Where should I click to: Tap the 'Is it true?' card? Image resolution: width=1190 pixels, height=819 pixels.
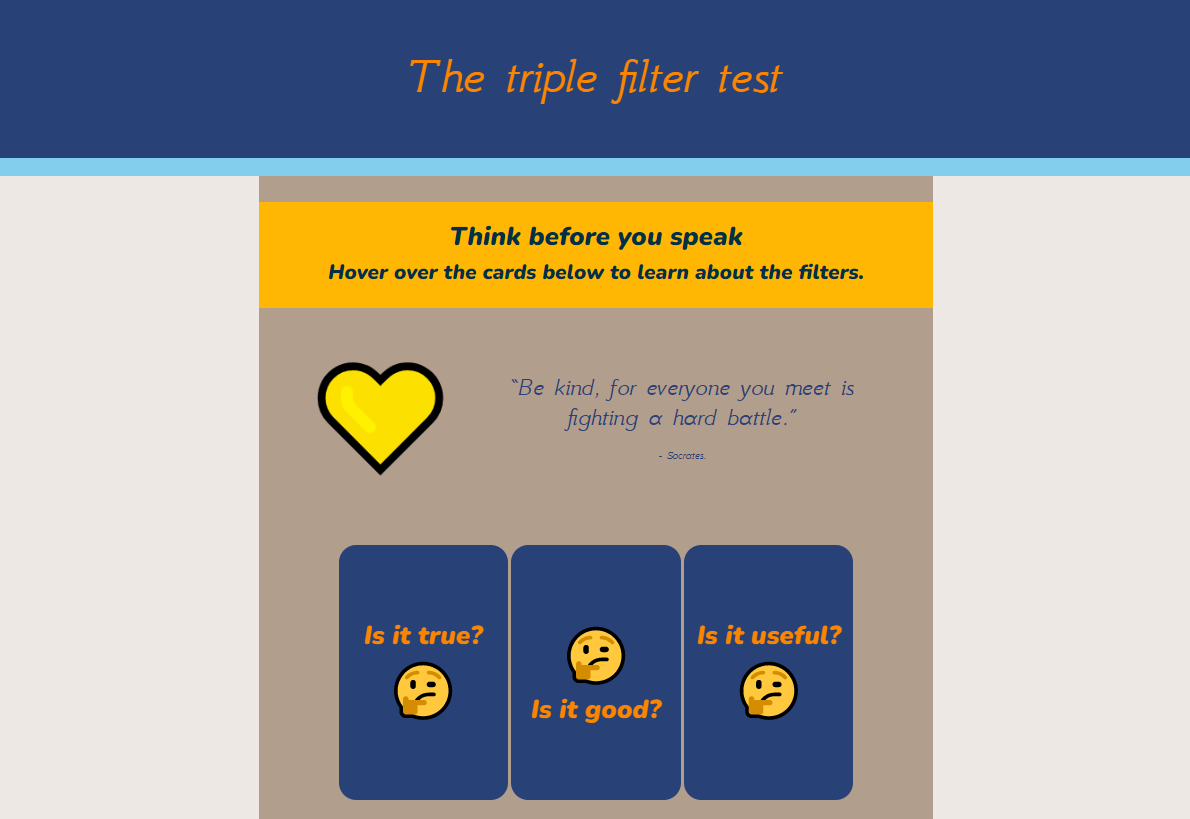point(423,672)
